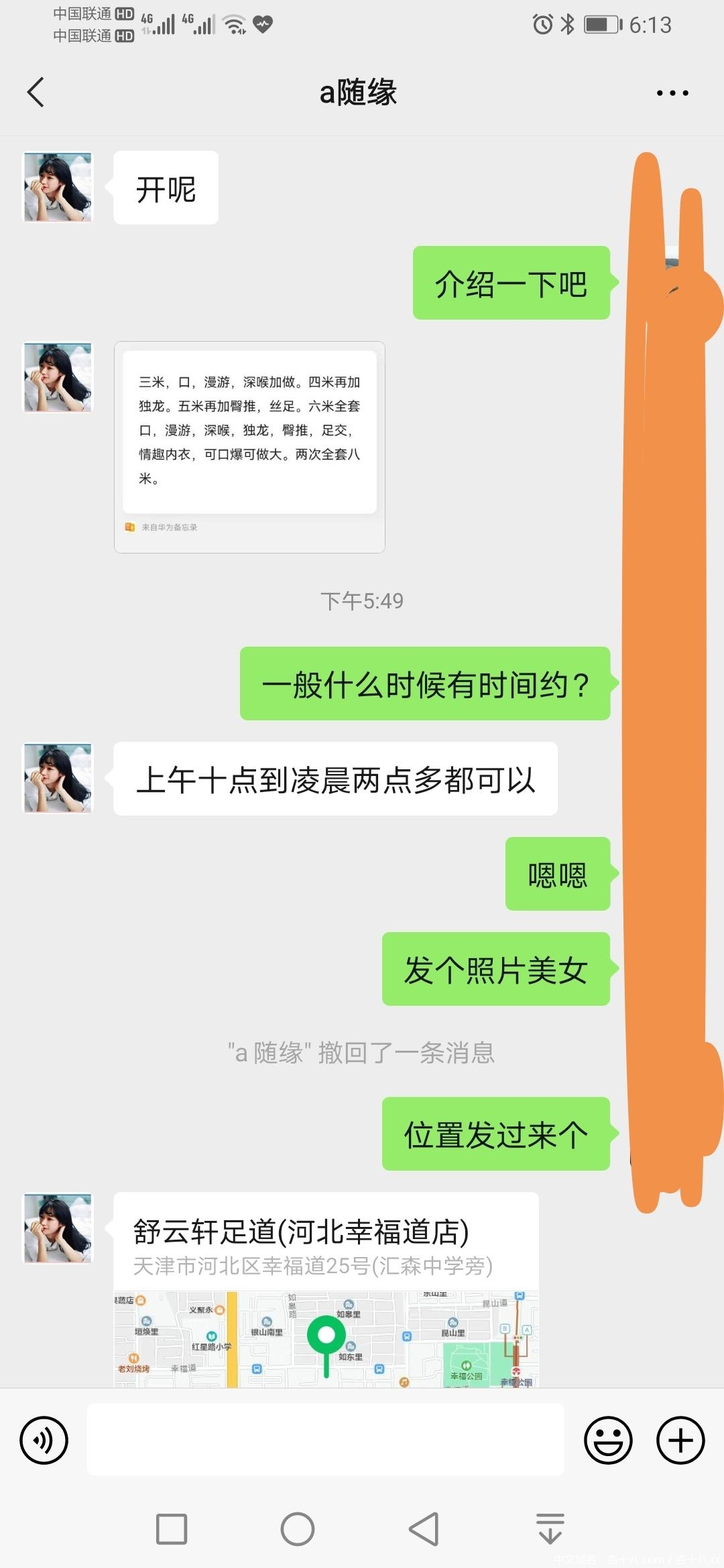Tap the message text input field
The height and width of the screenshot is (1568, 724).
click(326, 1439)
